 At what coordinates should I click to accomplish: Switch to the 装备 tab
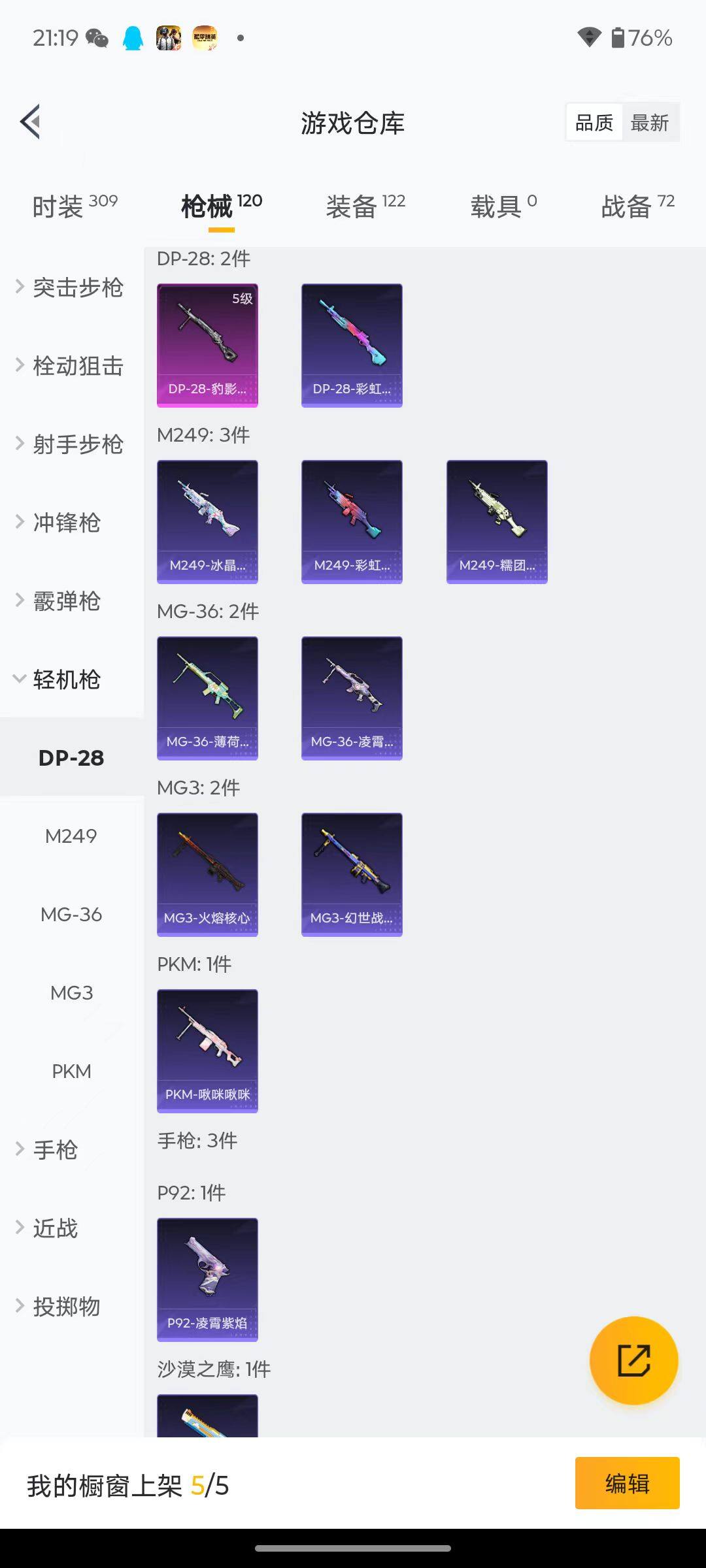(x=365, y=206)
